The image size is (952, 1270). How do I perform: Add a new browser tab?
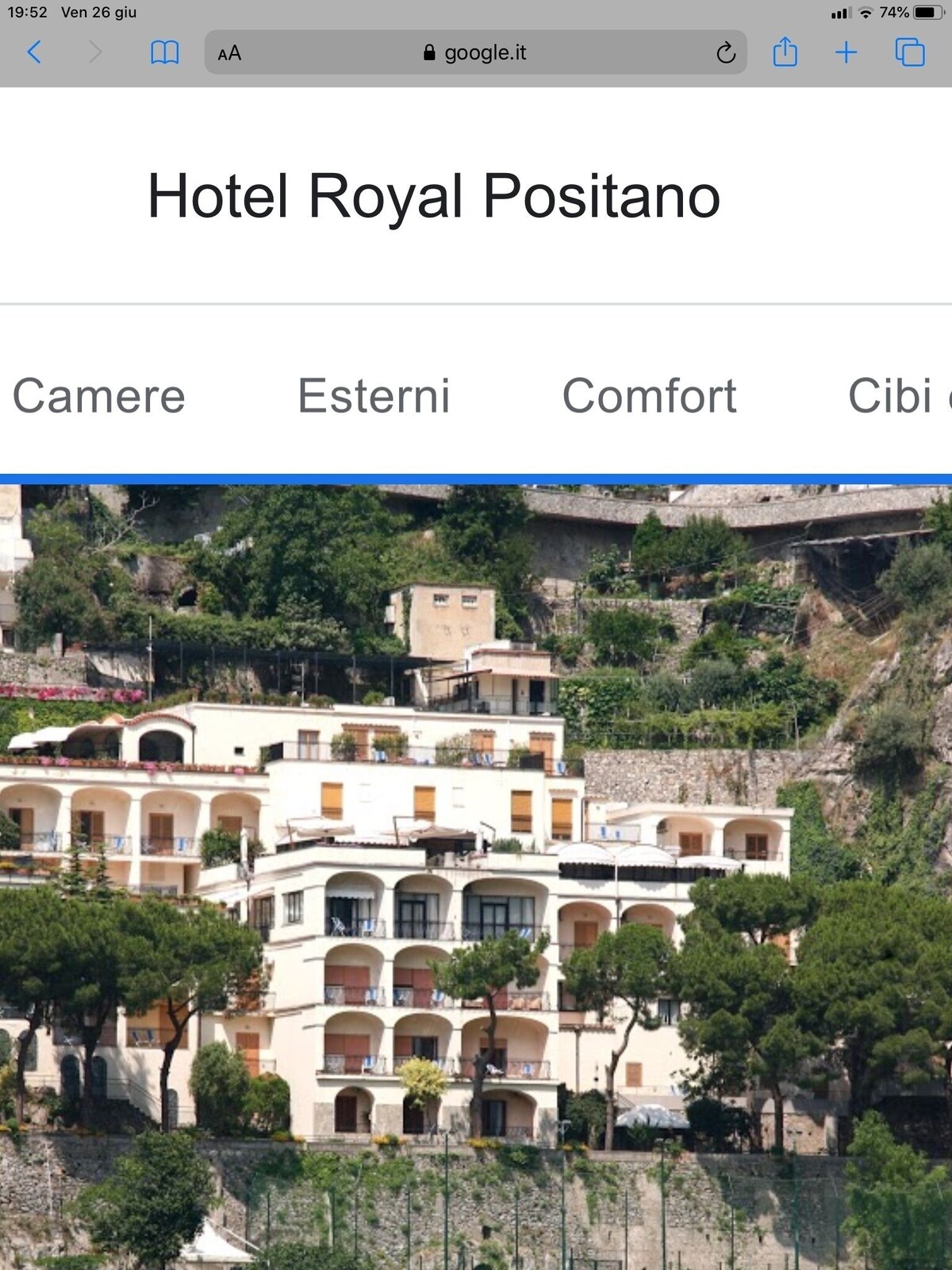(x=846, y=52)
